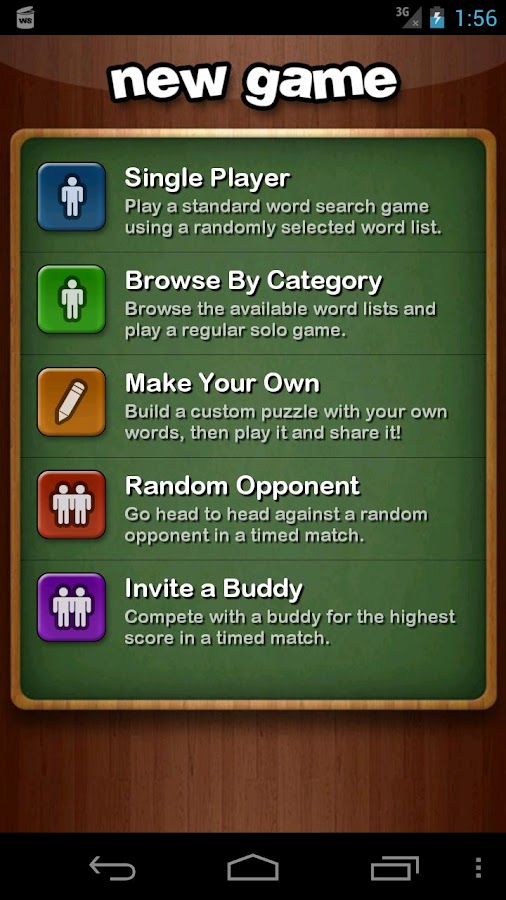
Task: Choose Invite a Buddy
Action: pyautogui.click(x=253, y=612)
